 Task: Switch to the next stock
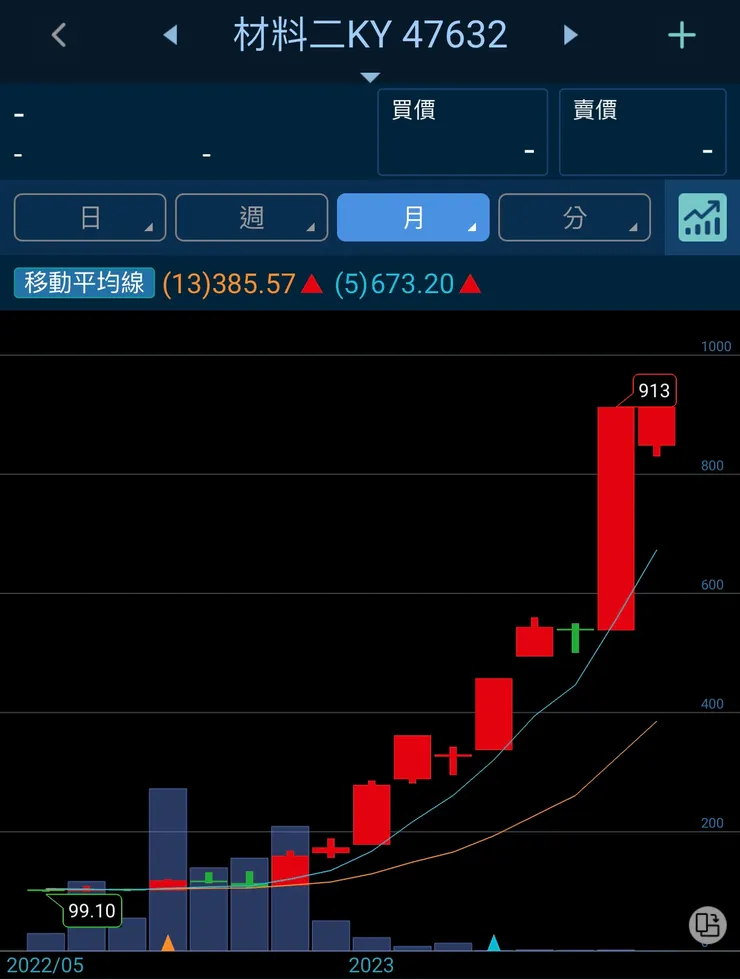click(570, 36)
